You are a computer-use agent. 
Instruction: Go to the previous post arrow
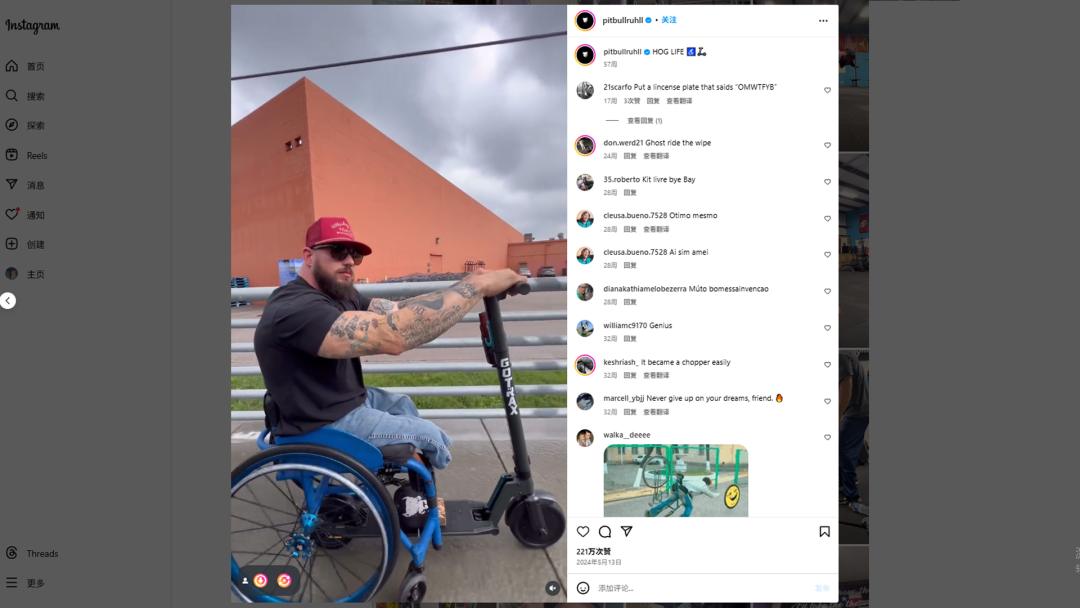point(8,300)
